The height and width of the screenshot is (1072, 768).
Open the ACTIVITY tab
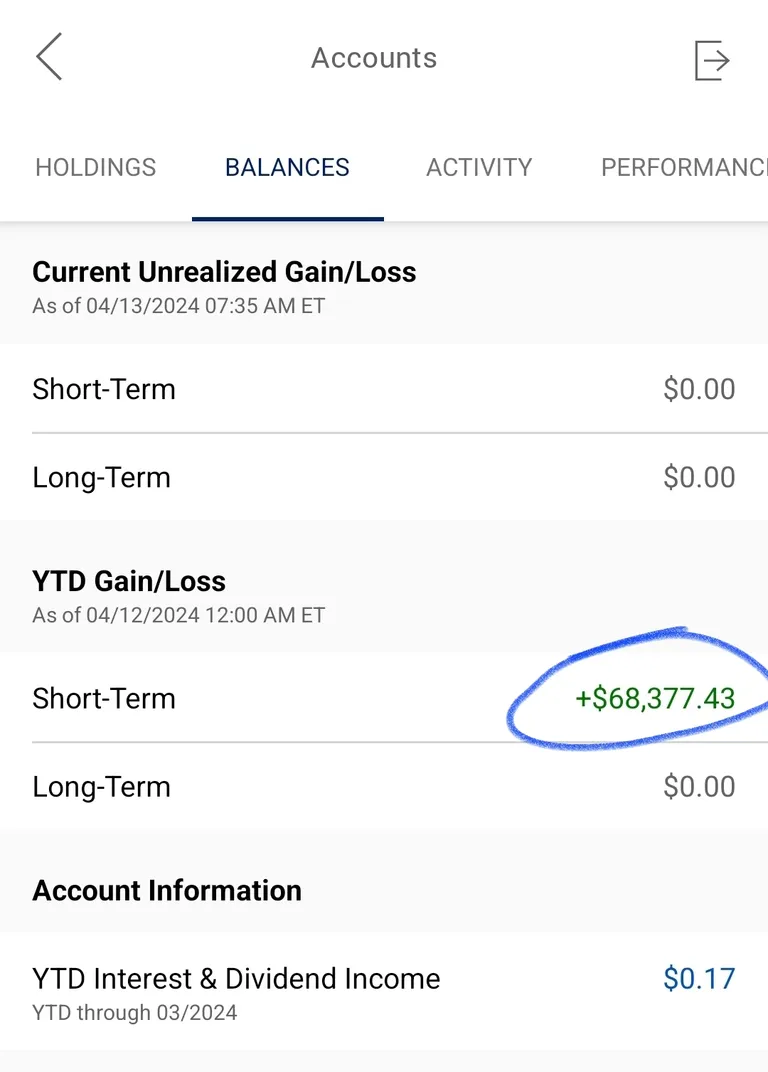click(x=479, y=167)
